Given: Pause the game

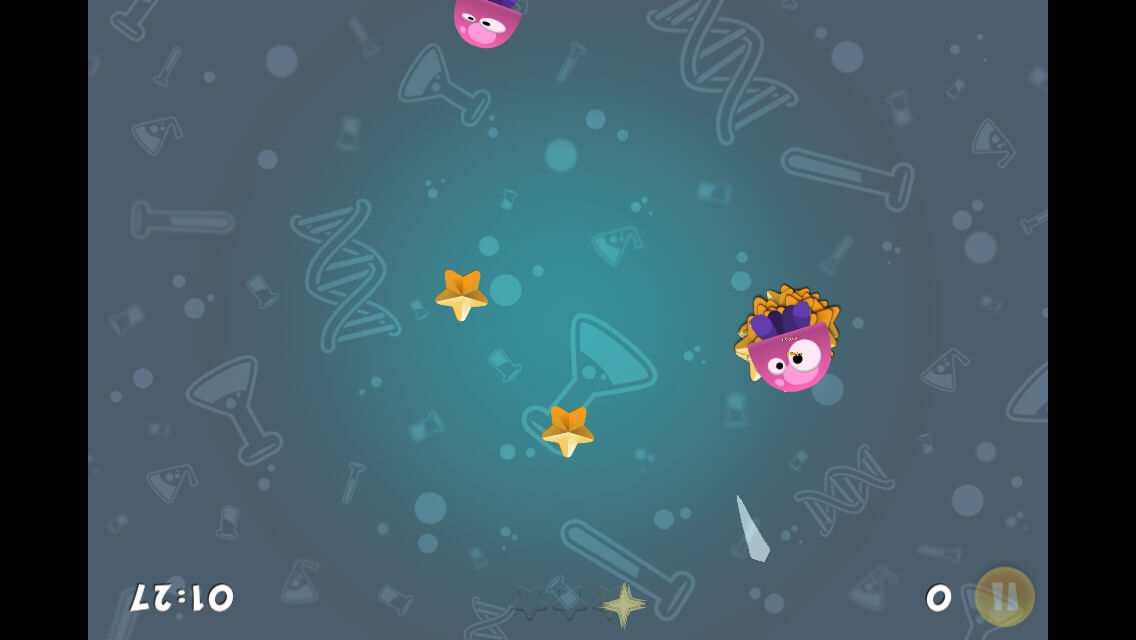Looking at the screenshot, I should (1004, 597).
